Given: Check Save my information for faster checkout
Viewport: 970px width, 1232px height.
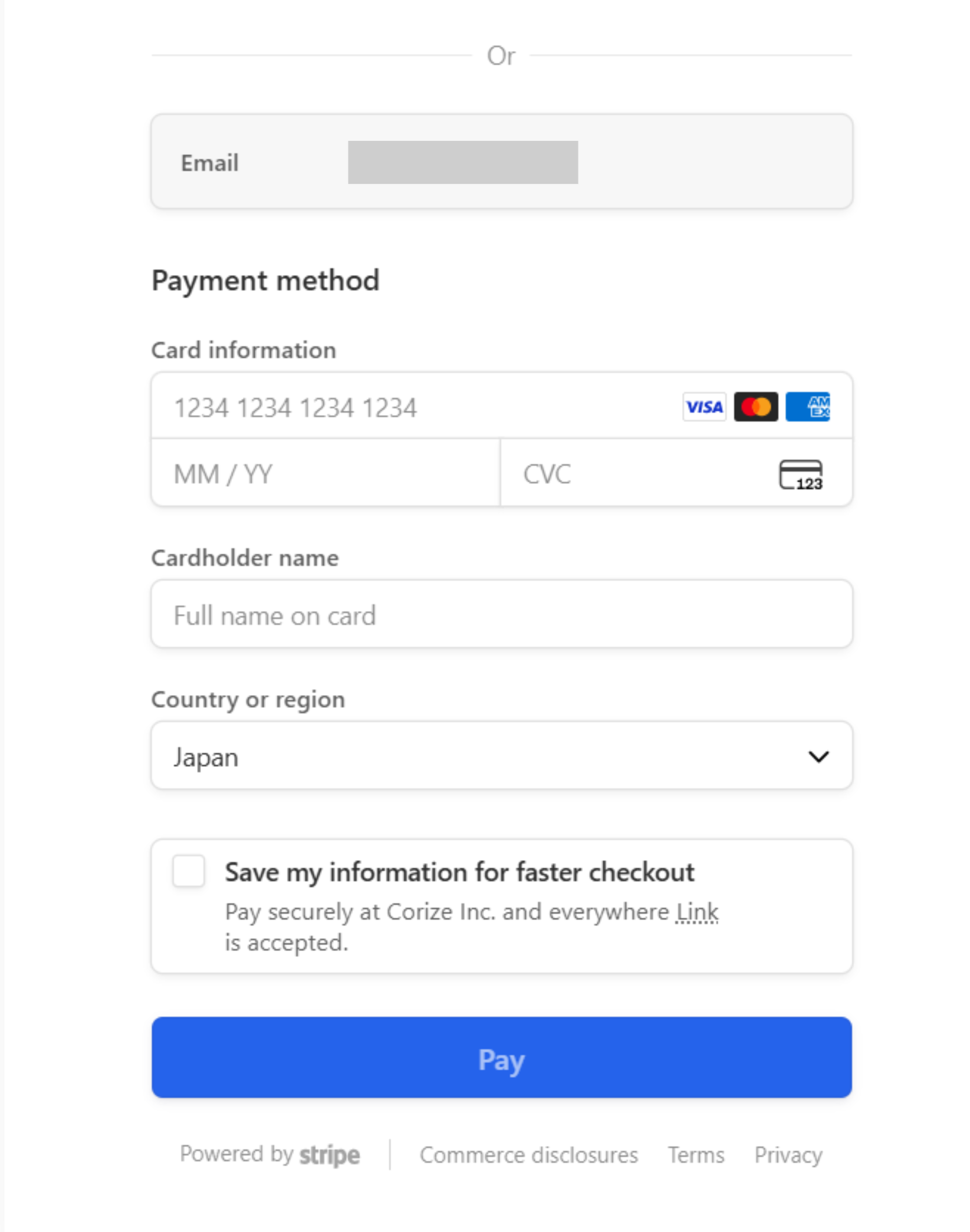Looking at the screenshot, I should point(189,871).
